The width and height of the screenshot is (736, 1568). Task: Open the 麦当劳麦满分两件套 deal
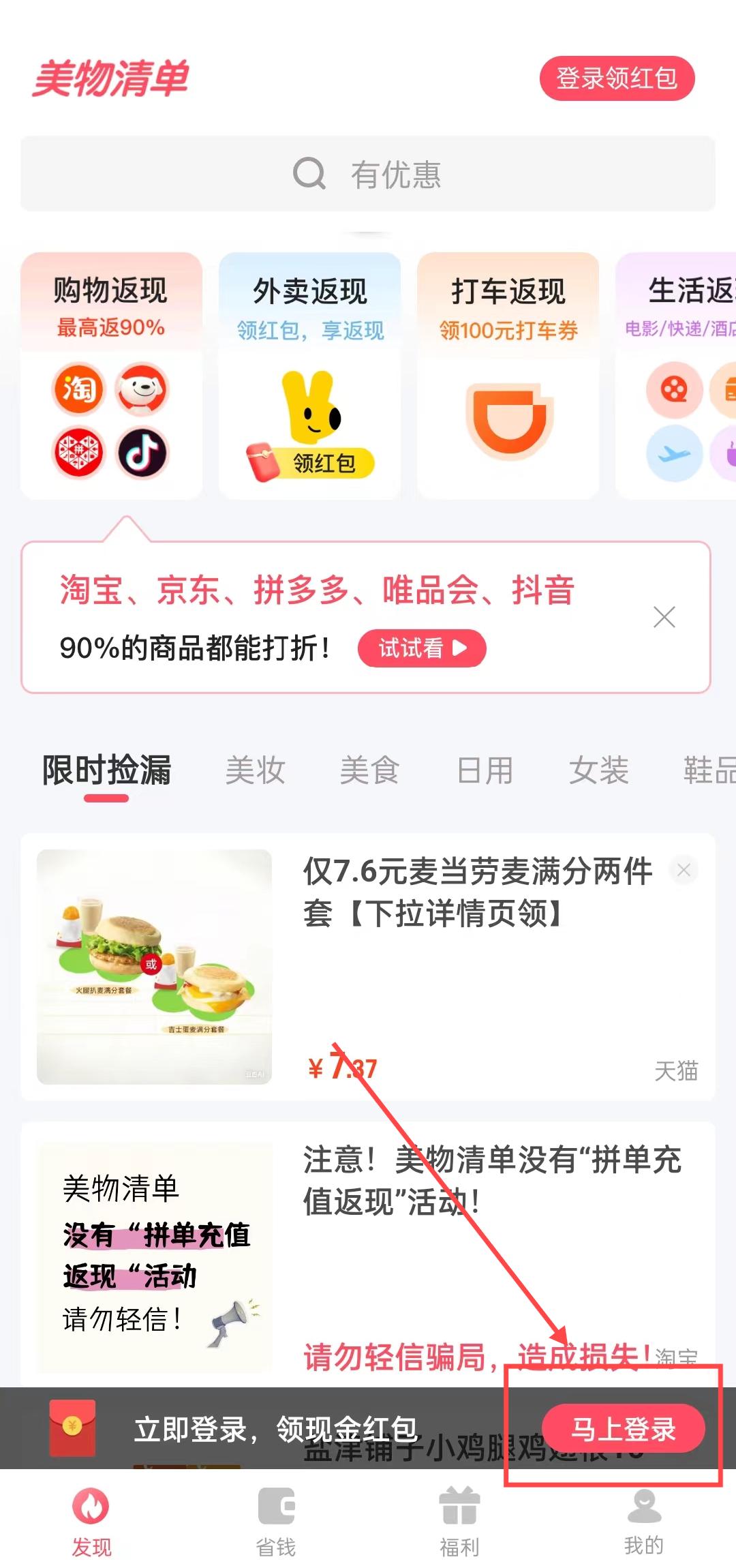tap(477, 893)
